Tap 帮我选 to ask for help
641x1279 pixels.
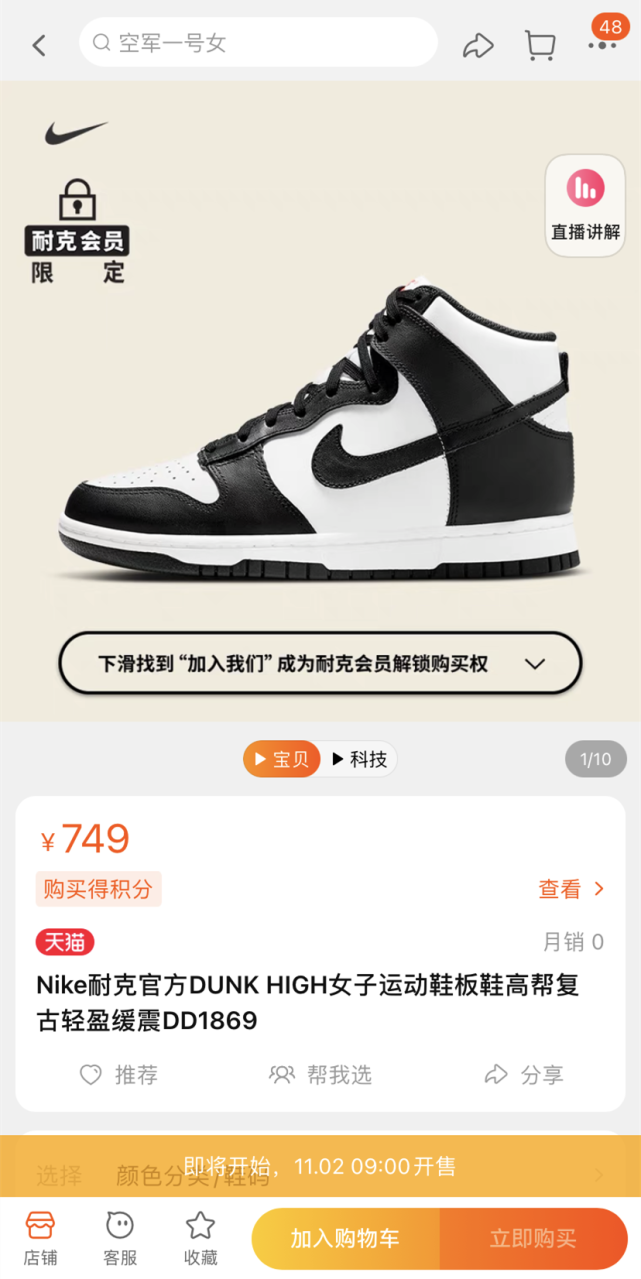320,1075
